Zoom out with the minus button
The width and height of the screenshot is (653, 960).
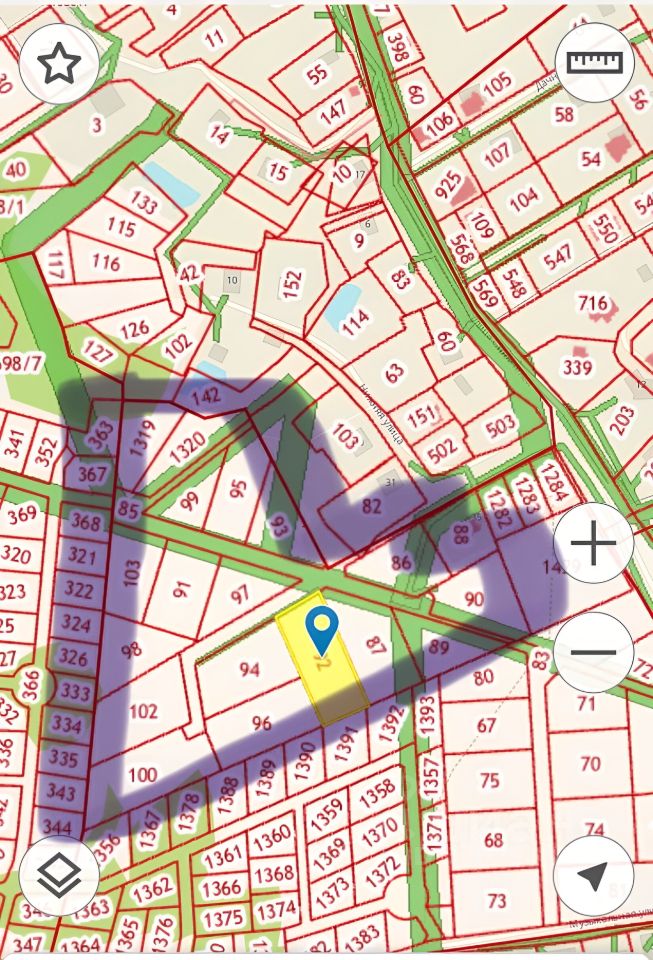click(593, 652)
